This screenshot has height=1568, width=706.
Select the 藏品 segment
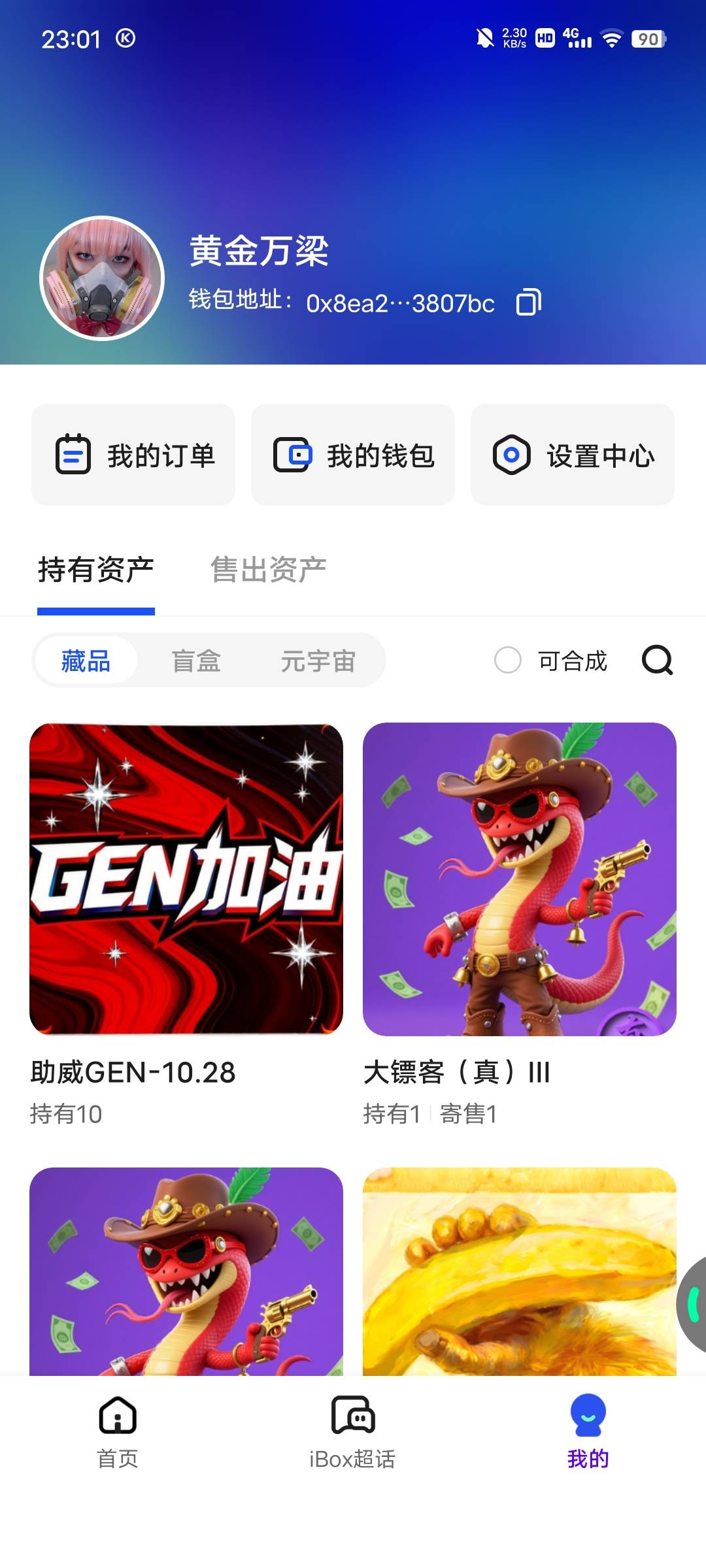coord(86,661)
